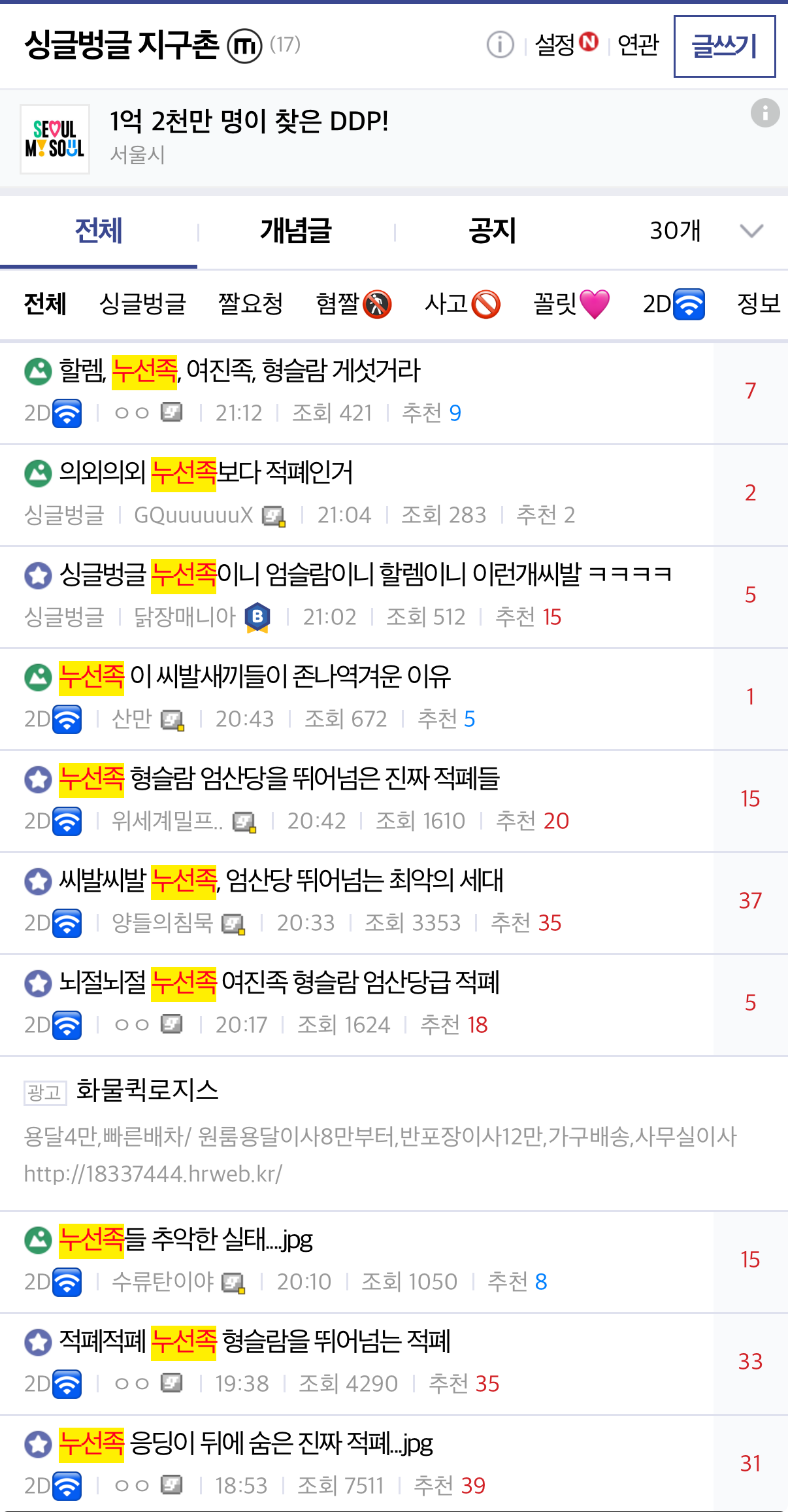Open post posted at 21:12
The width and height of the screenshot is (788, 1512).
tap(239, 371)
